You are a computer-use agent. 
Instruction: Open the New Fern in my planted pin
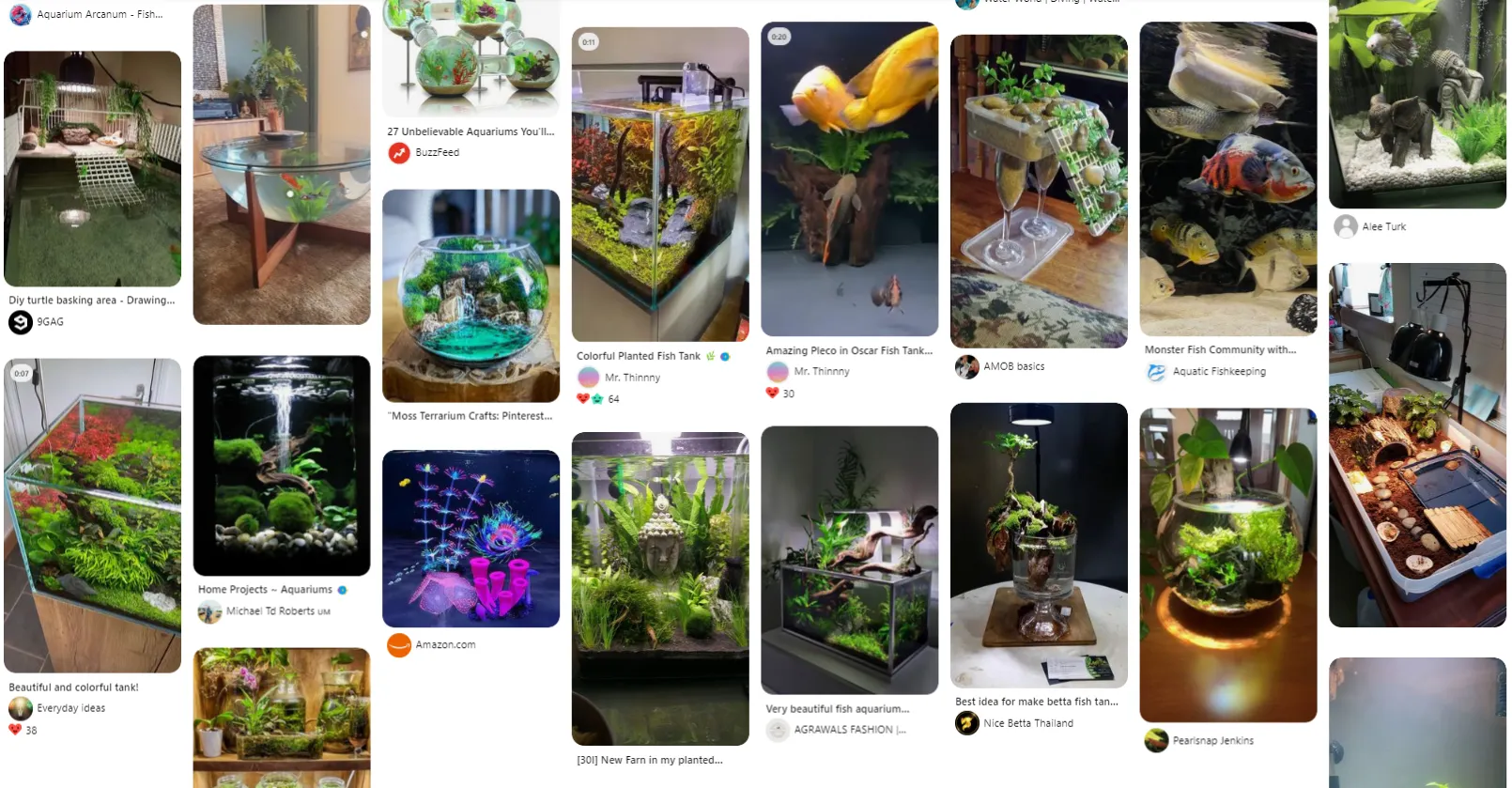tap(660, 588)
